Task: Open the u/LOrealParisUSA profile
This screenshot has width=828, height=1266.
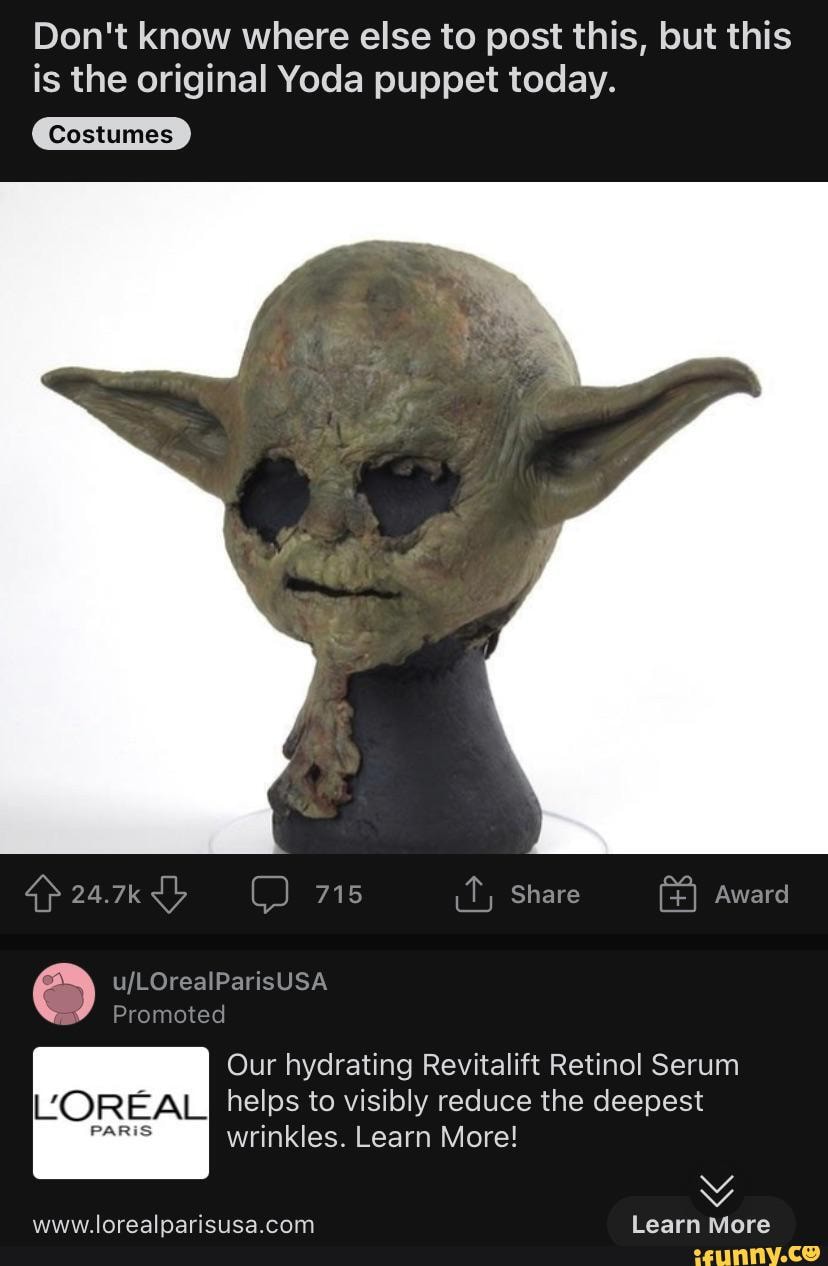Action: 219,981
